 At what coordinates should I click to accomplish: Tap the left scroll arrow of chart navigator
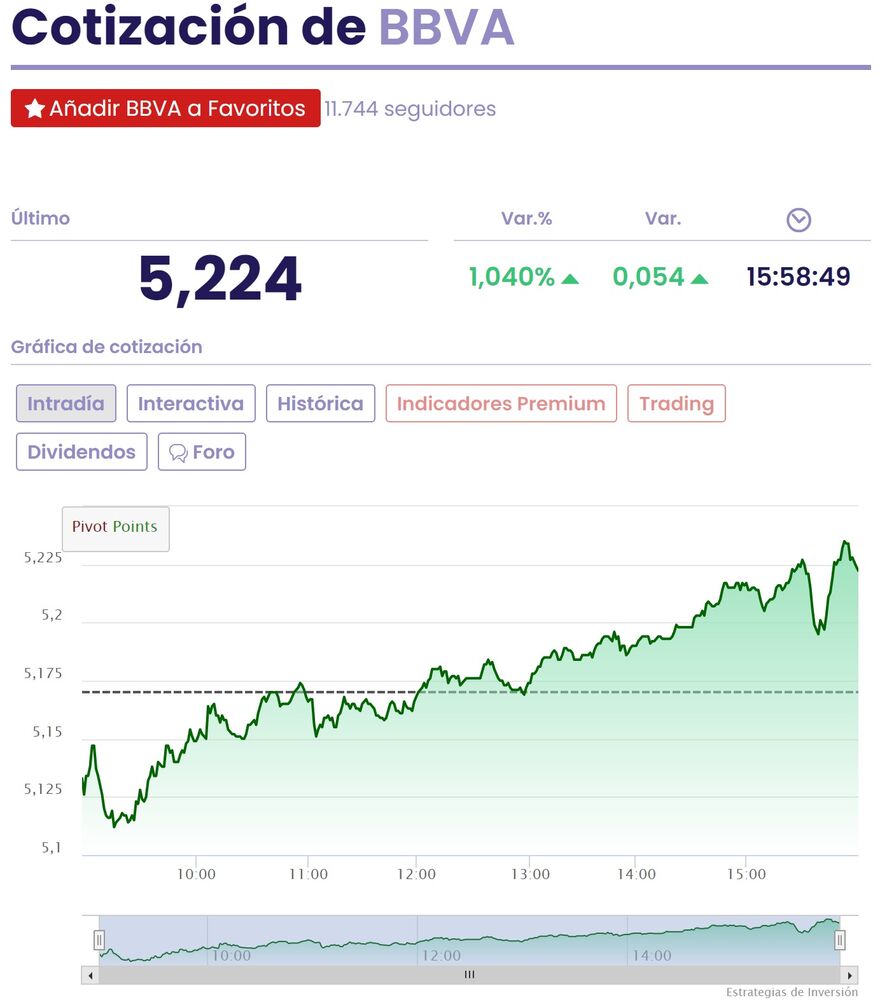pos(90,975)
